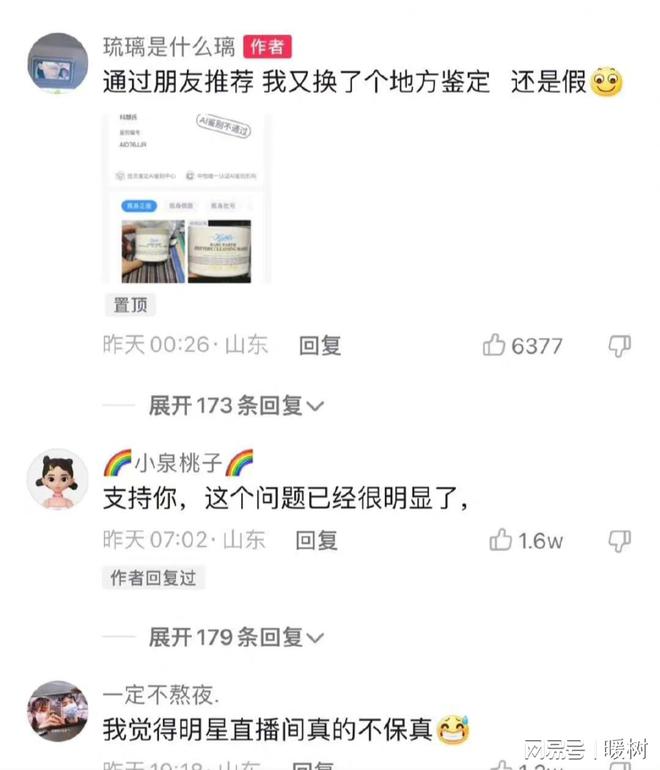The width and height of the screenshot is (660, 770).
Task: Like 小泉桃子's comment
Action: 501,541
